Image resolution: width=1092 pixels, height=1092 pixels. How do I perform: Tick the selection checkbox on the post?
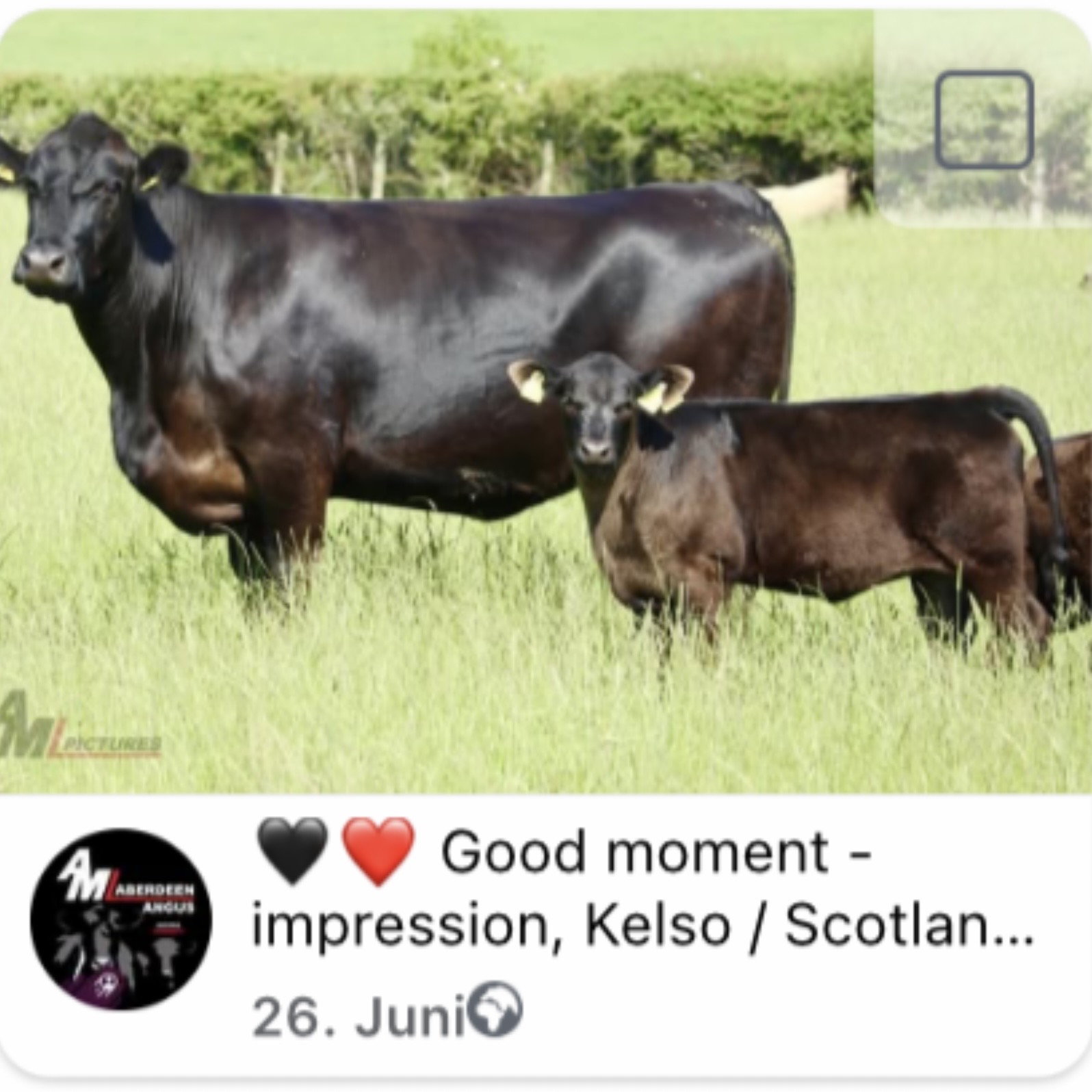[984, 120]
